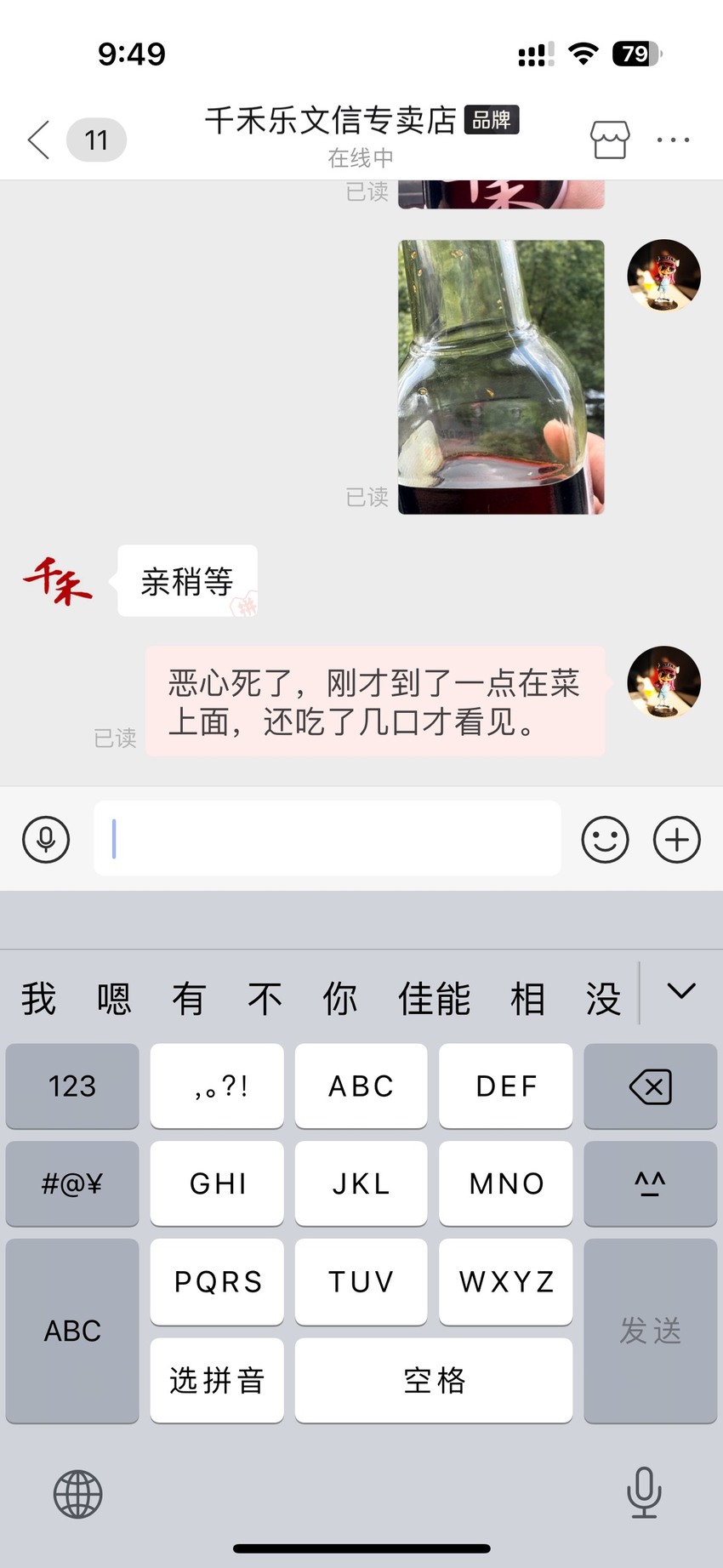The image size is (723, 1568).
Task: Expand the keyboard candidate list
Action: pos(681,991)
